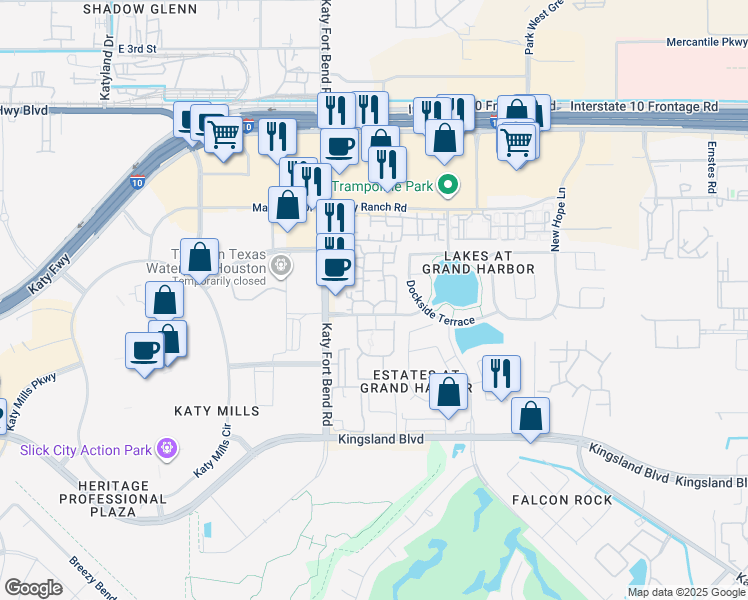Image resolution: width=748 pixels, height=600 pixels.
Task: Open the shopping bag marker covering the Typhoon Texas label
Action: (x=199, y=261)
